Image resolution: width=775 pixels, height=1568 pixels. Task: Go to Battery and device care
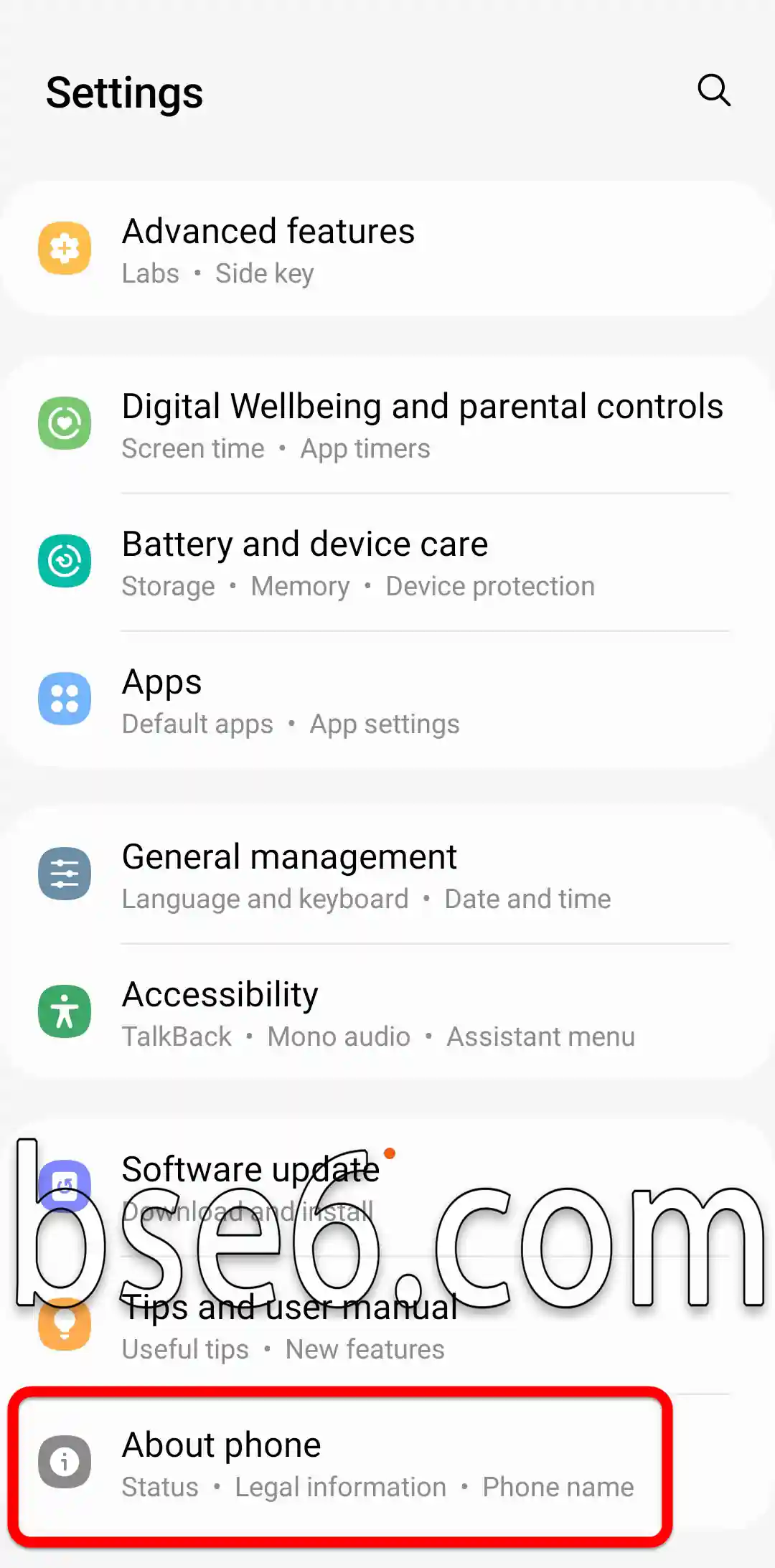pyautogui.click(x=387, y=562)
